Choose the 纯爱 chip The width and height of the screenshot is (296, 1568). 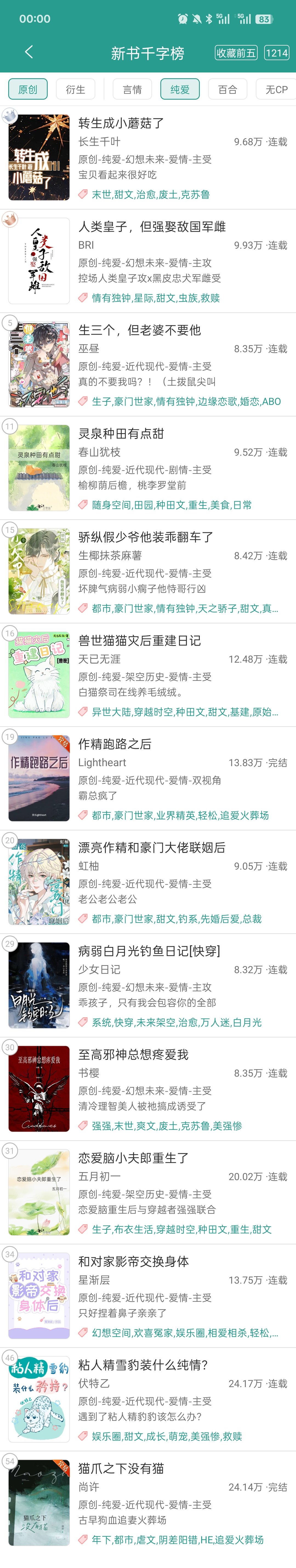180,89
